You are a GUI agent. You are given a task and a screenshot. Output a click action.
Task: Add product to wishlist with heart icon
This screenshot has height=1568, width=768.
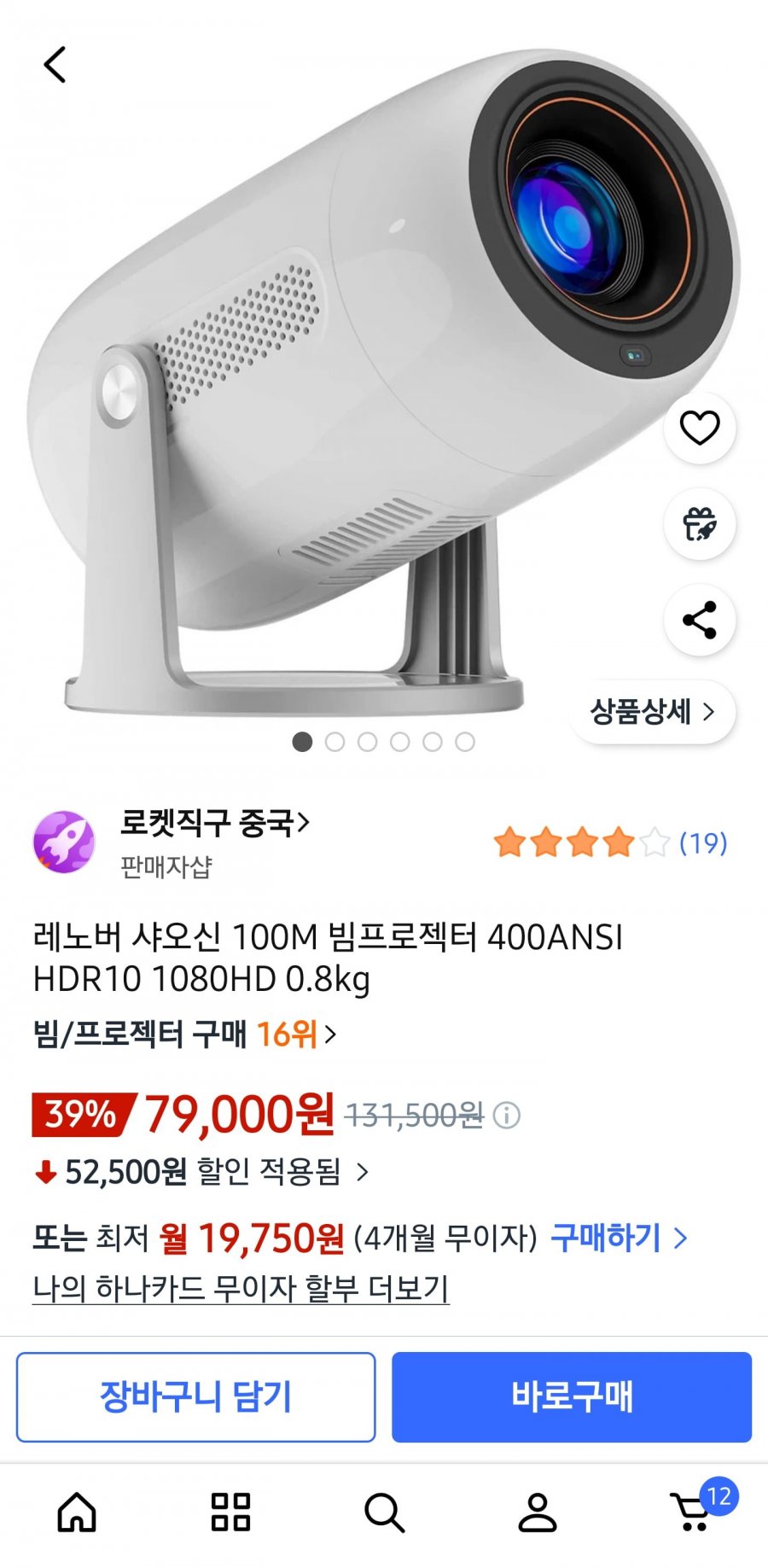pyautogui.click(x=700, y=429)
